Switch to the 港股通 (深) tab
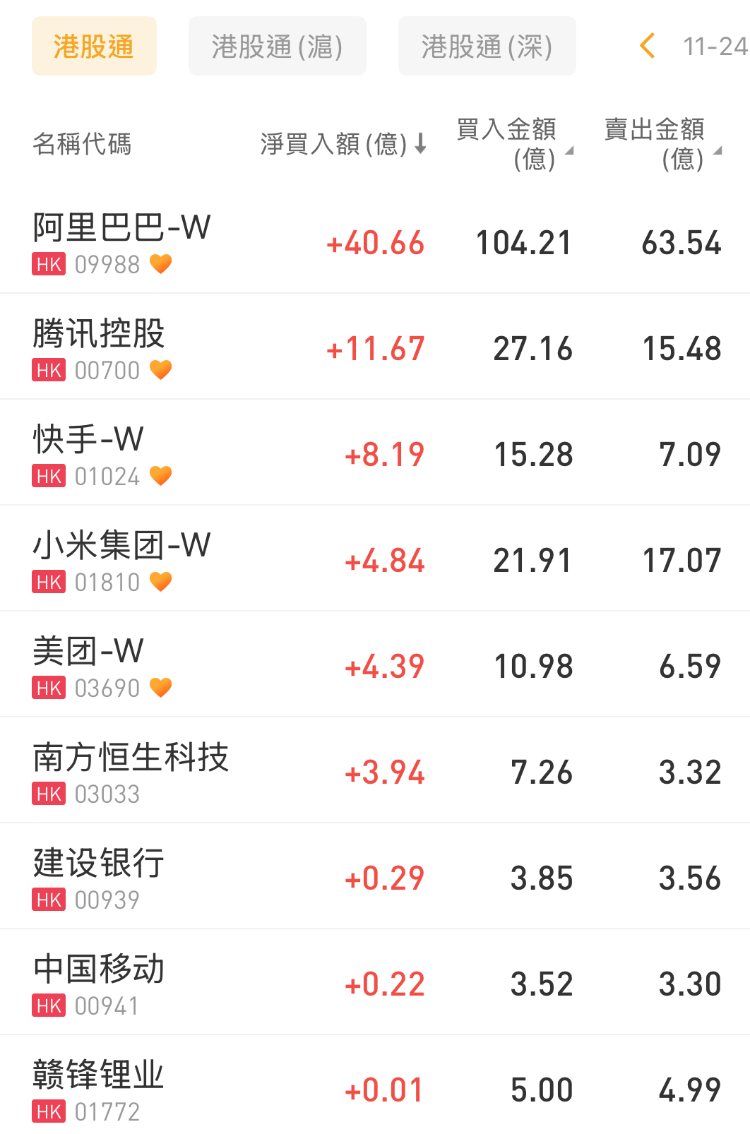750x1134 pixels. pos(486,46)
